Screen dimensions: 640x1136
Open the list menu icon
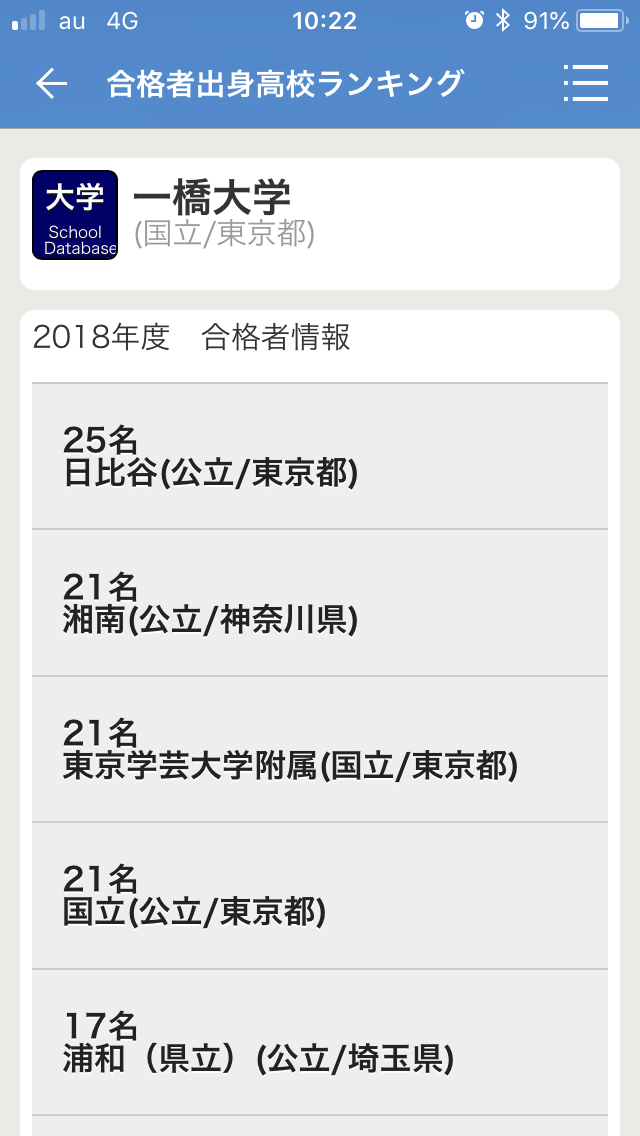586,83
